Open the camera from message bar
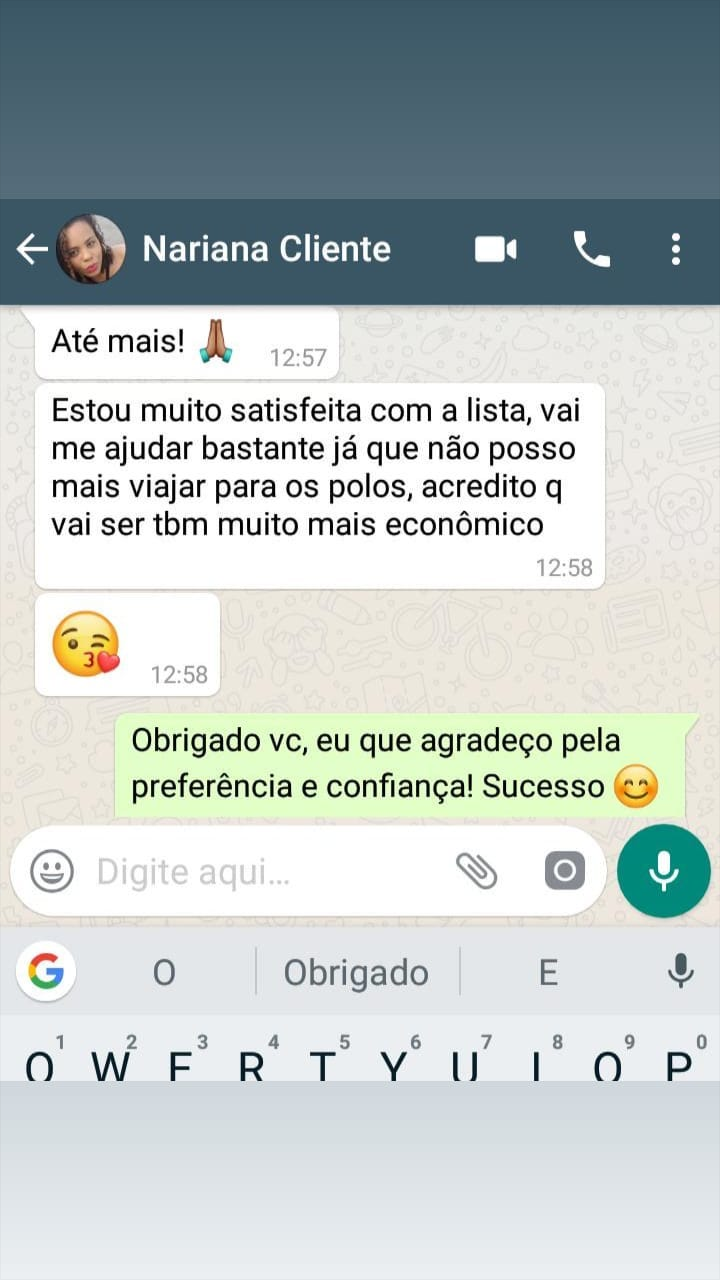 (x=564, y=871)
